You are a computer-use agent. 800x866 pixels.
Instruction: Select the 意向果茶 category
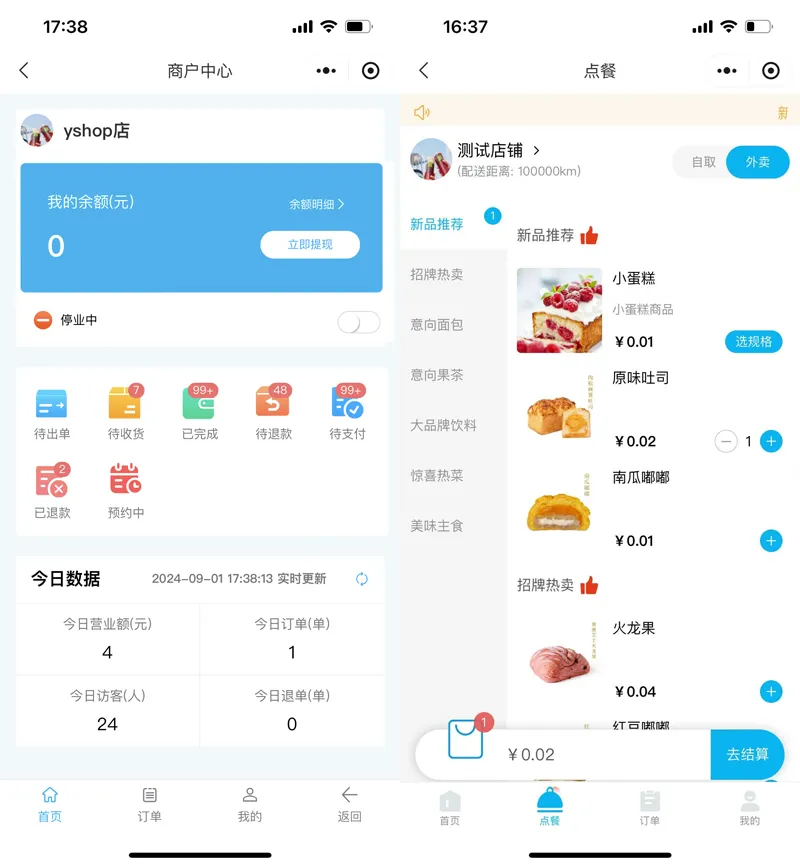pyautogui.click(x=437, y=375)
